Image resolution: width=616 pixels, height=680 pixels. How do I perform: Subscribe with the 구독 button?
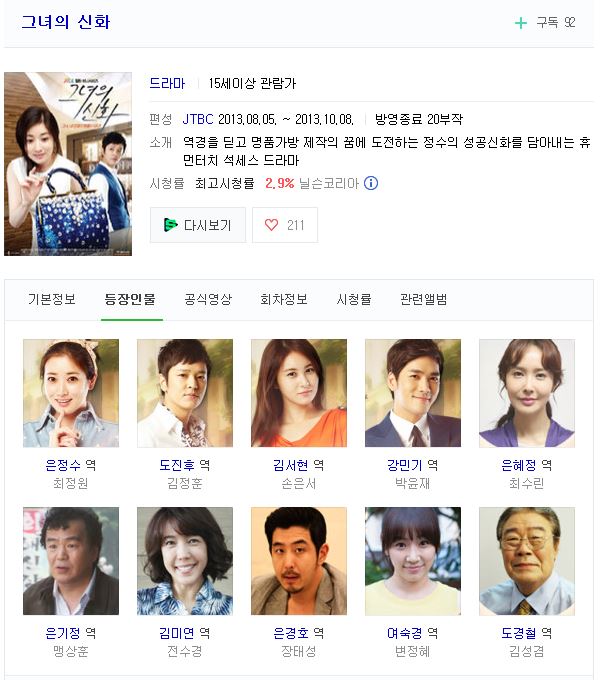pos(545,22)
